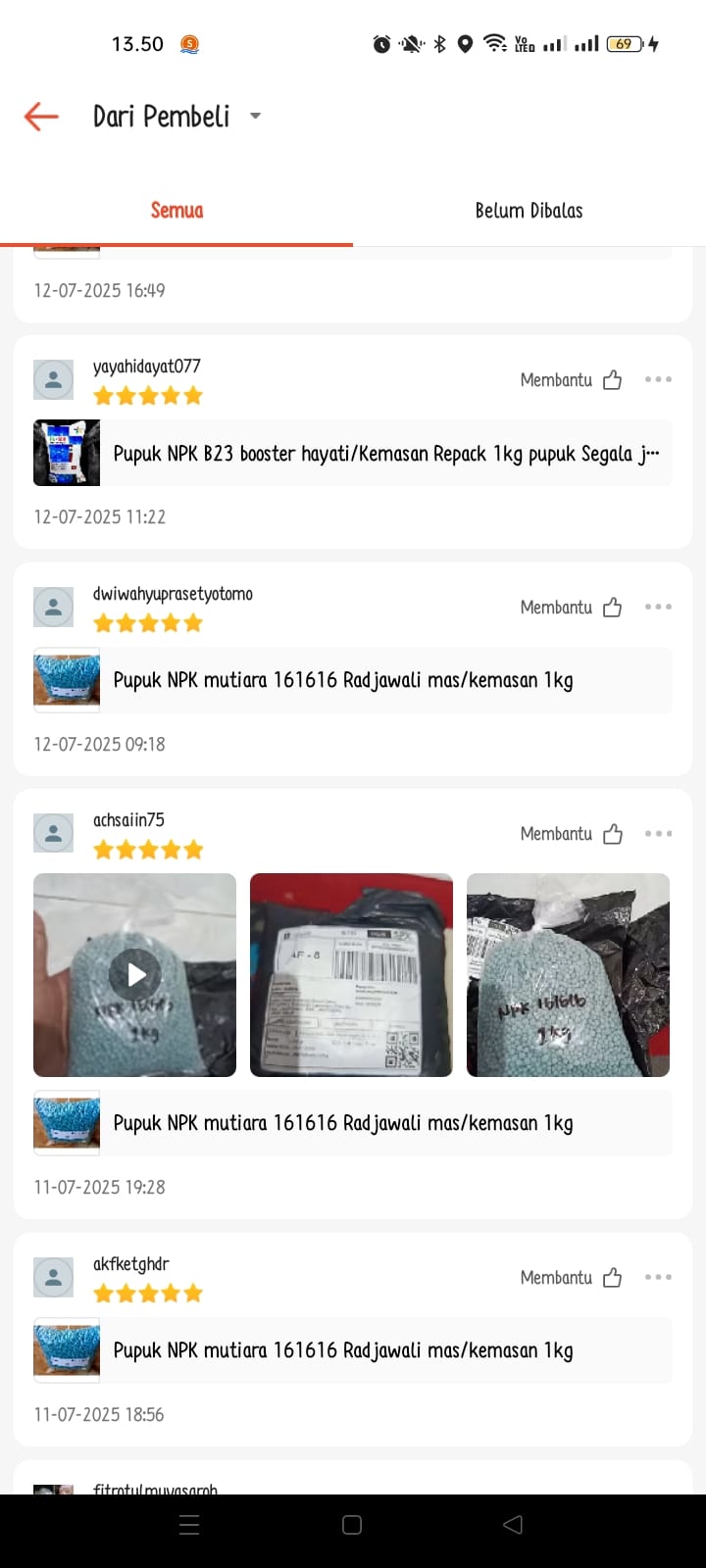Open more options for yayahidayat077's review
The width and height of the screenshot is (706, 1568).
(658, 379)
